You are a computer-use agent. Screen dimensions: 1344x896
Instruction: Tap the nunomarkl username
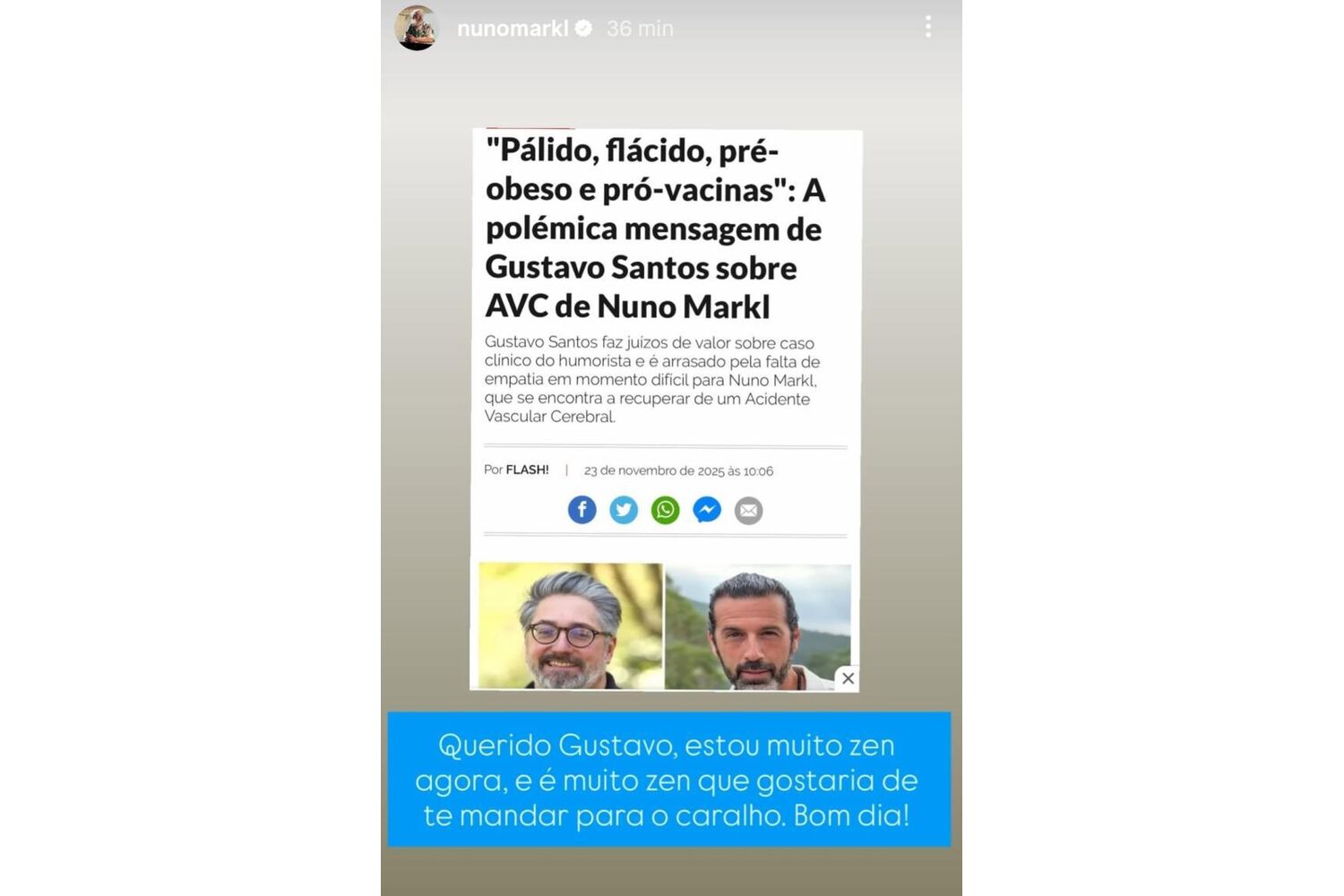[512, 29]
